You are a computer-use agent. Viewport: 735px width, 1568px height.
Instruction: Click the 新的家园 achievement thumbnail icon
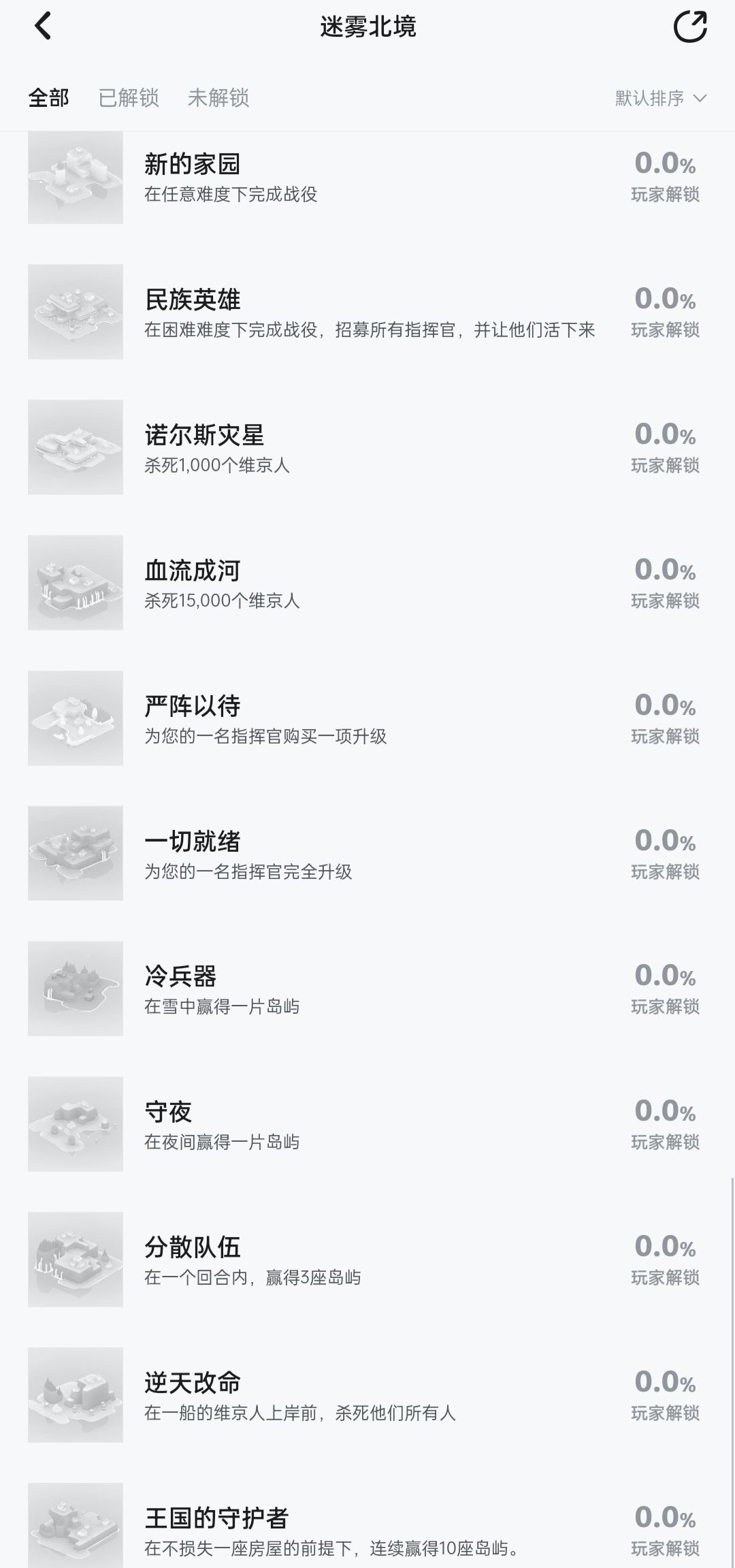(x=76, y=178)
